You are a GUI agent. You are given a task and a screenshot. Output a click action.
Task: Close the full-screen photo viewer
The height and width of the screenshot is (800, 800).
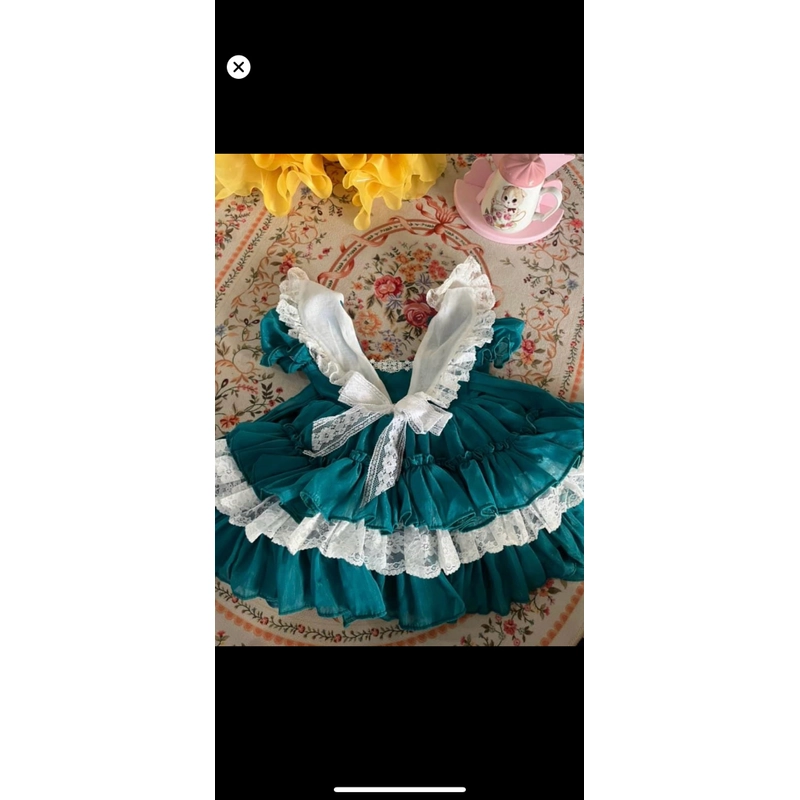pyautogui.click(x=238, y=67)
